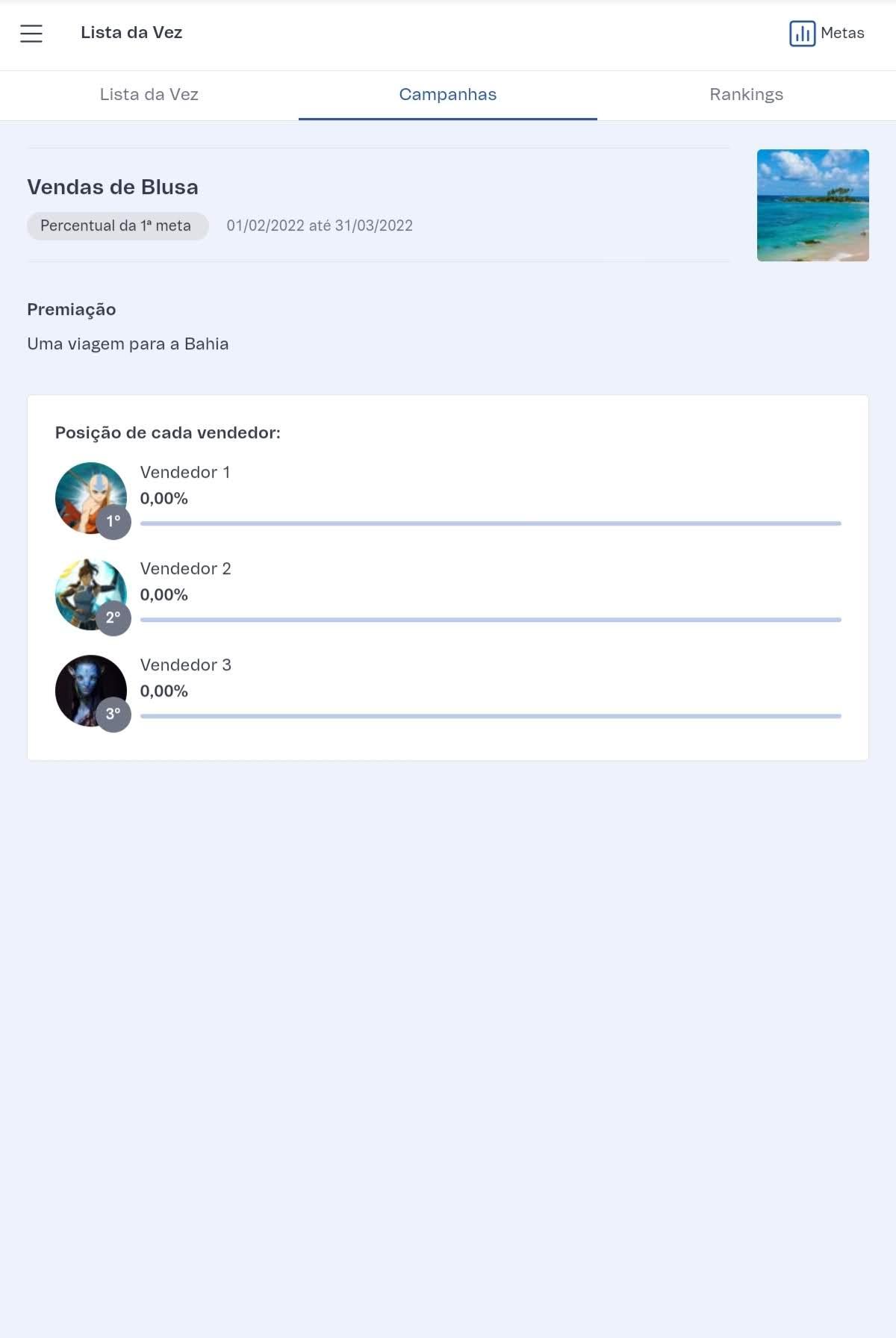
Task: Go to the Rankings tab
Action: pyautogui.click(x=746, y=95)
